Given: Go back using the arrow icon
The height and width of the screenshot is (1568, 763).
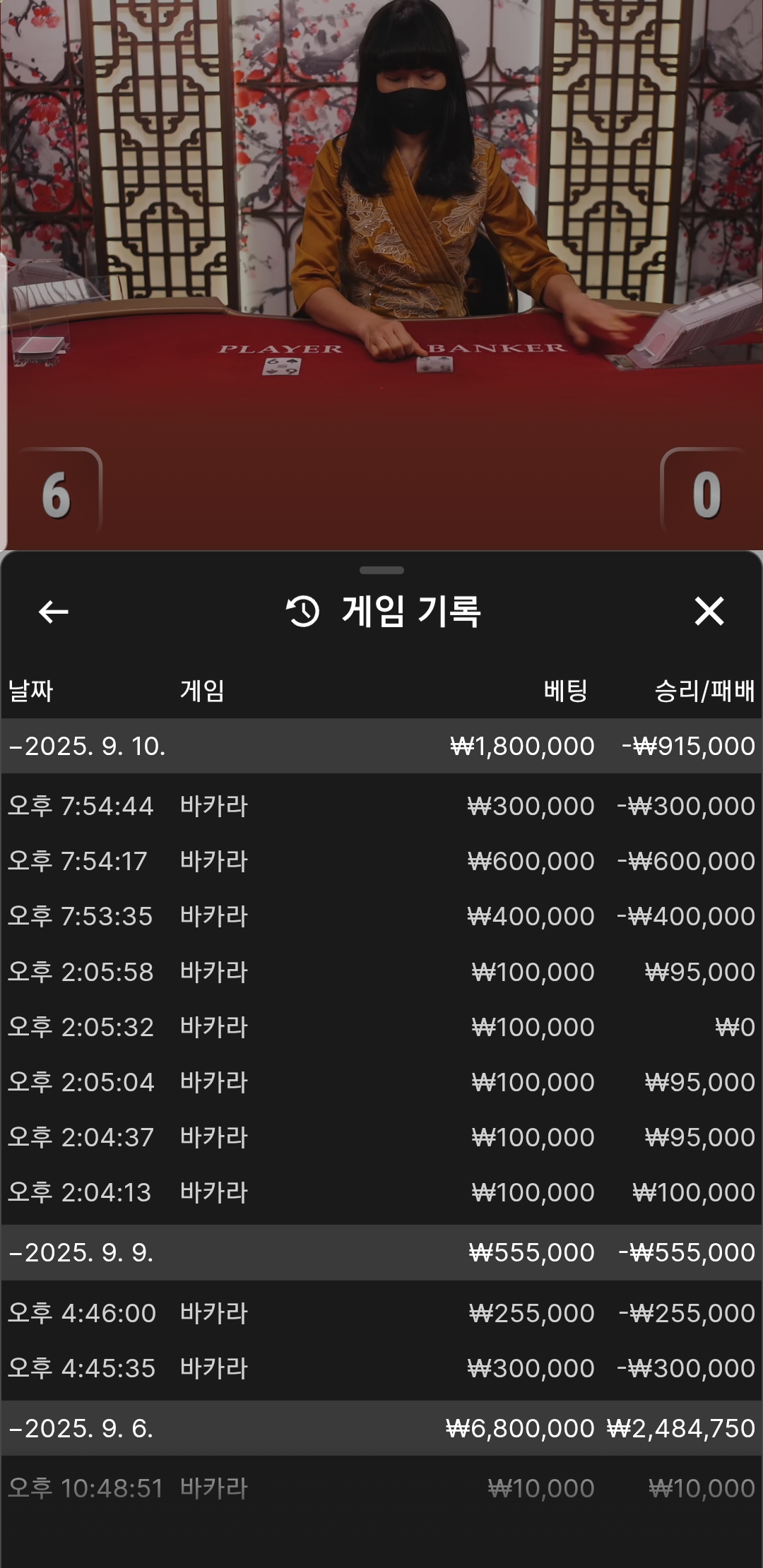Looking at the screenshot, I should coord(54,612).
